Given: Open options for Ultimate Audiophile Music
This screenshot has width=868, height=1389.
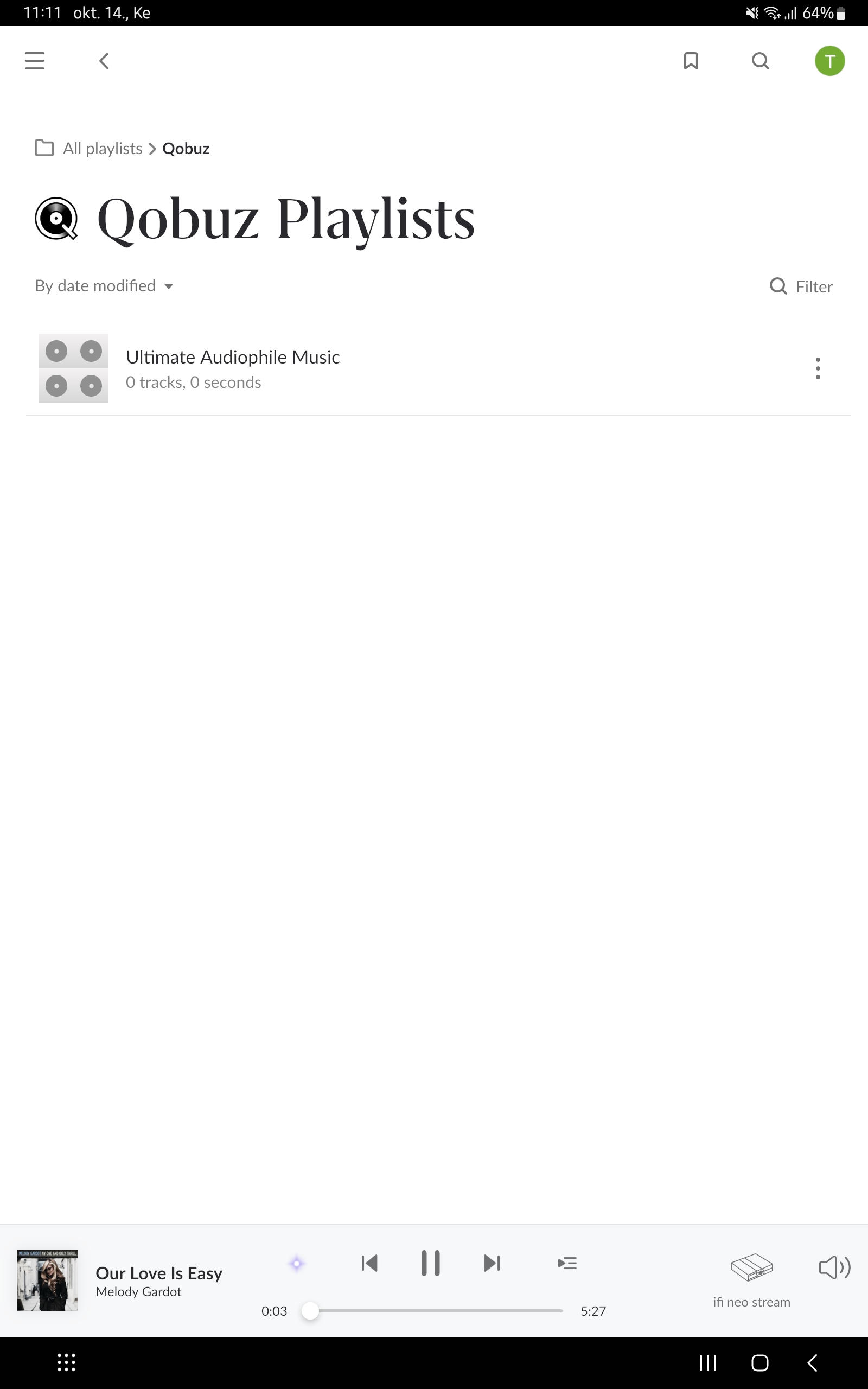Looking at the screenshot, I should [x=818, y=368].
